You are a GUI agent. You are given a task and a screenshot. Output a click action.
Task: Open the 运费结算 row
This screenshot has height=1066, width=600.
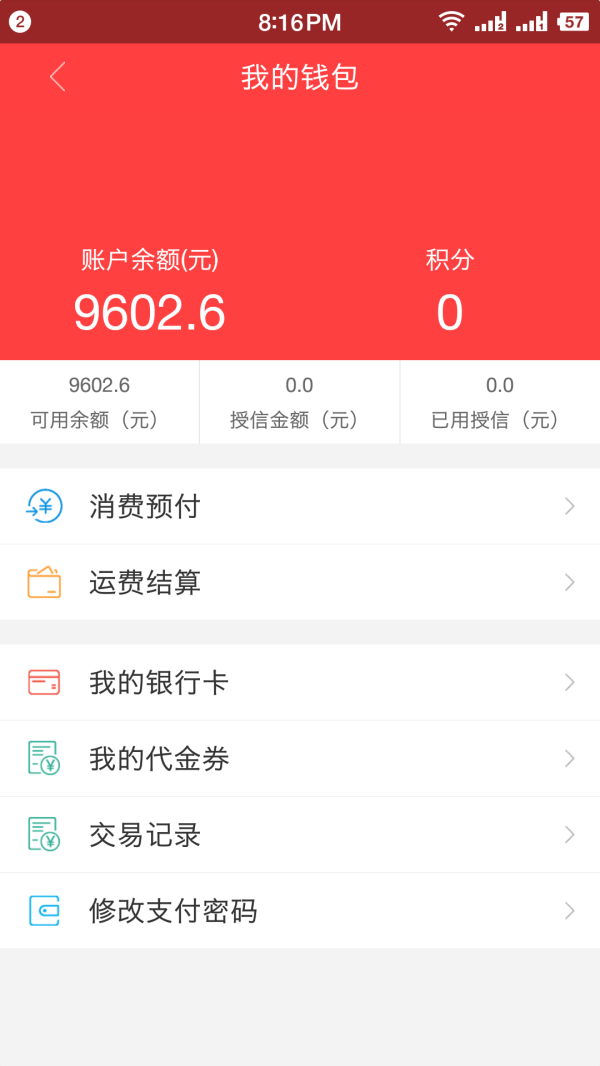tap(300, 583)
